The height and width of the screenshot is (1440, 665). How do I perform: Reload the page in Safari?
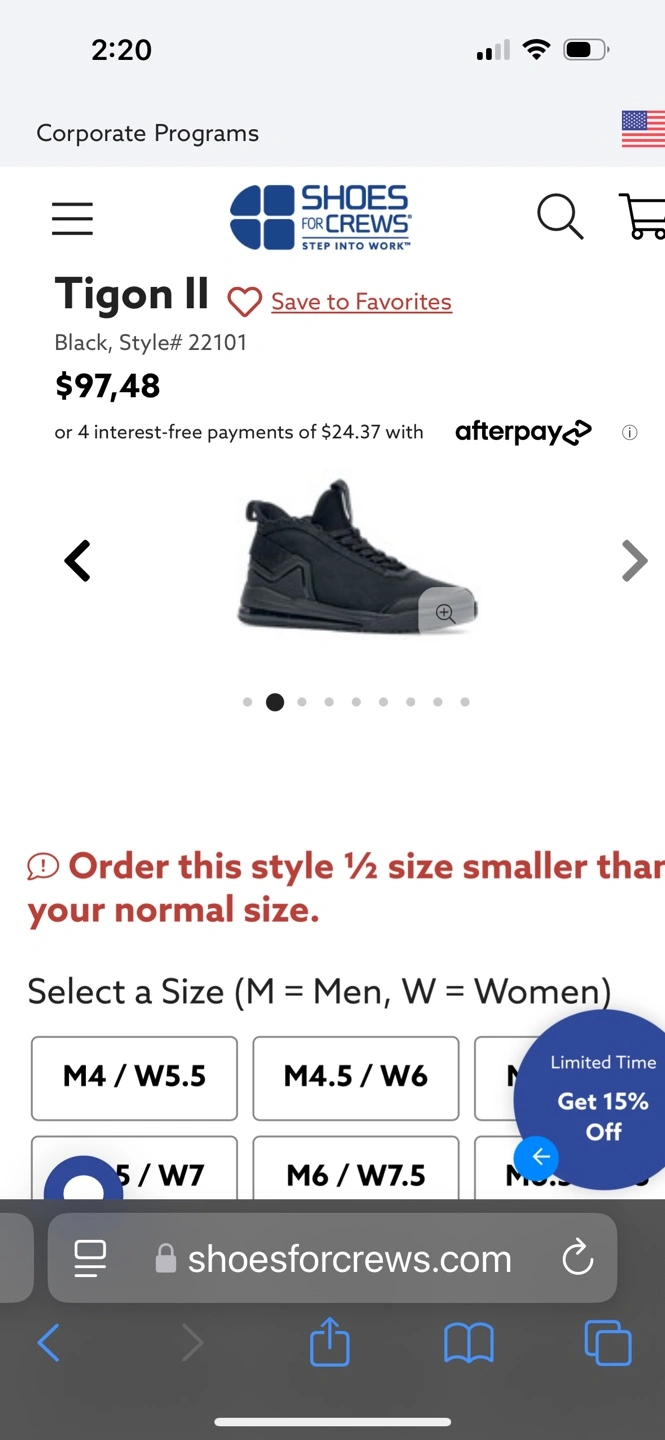[x=578, y=1258]
